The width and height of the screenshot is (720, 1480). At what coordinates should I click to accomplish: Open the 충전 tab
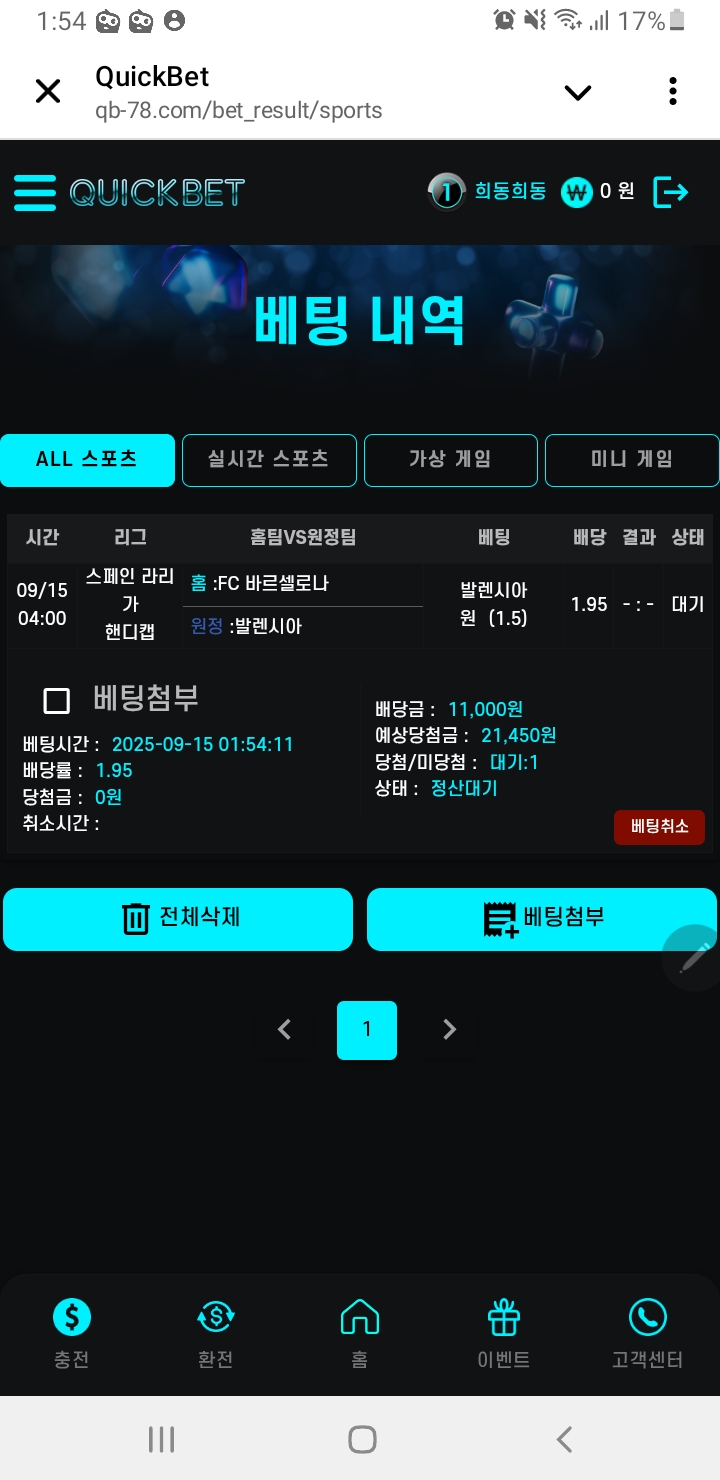pos(72,1334)
